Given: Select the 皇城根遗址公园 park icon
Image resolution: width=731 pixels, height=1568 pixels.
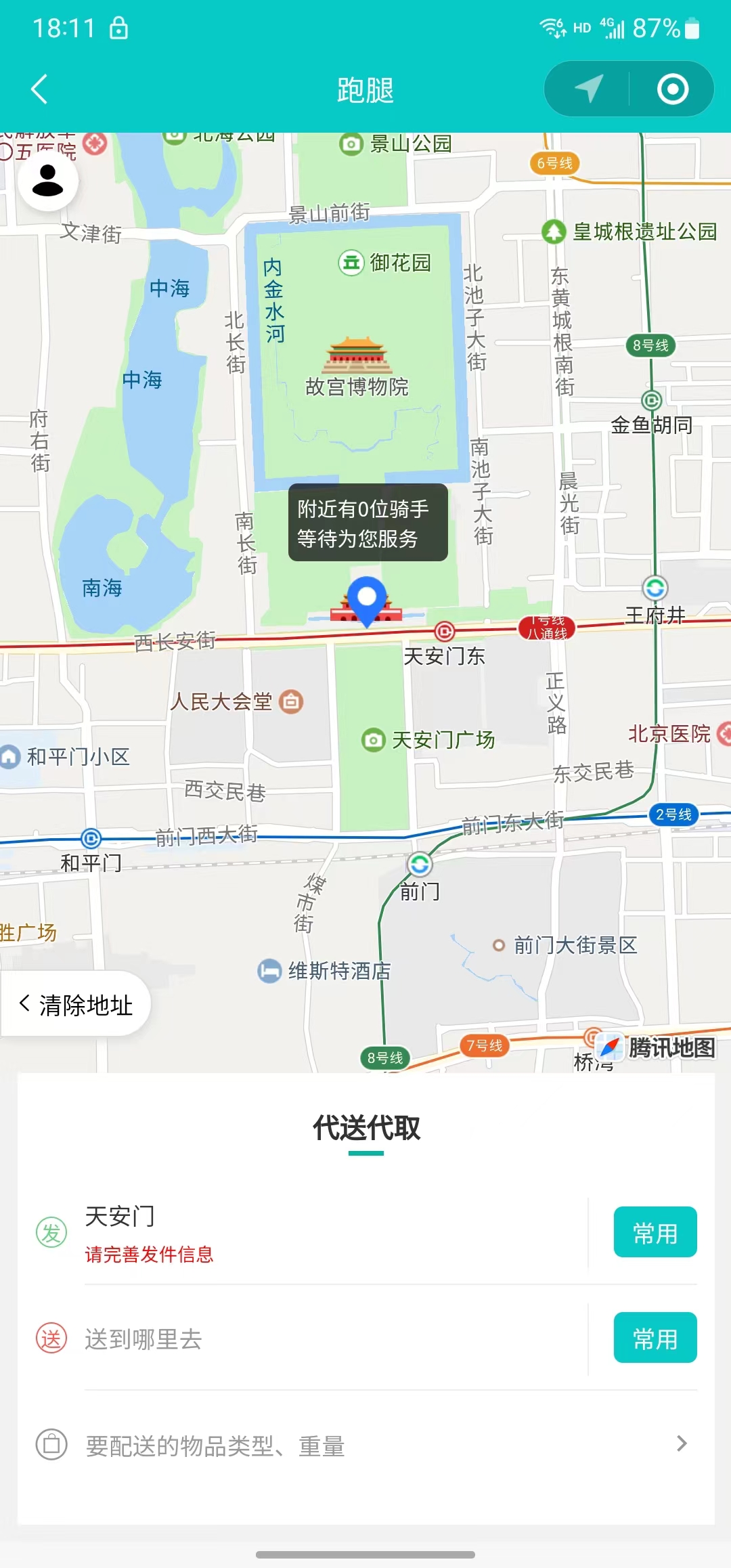Looking at the screenshot, I should (554, 231).
